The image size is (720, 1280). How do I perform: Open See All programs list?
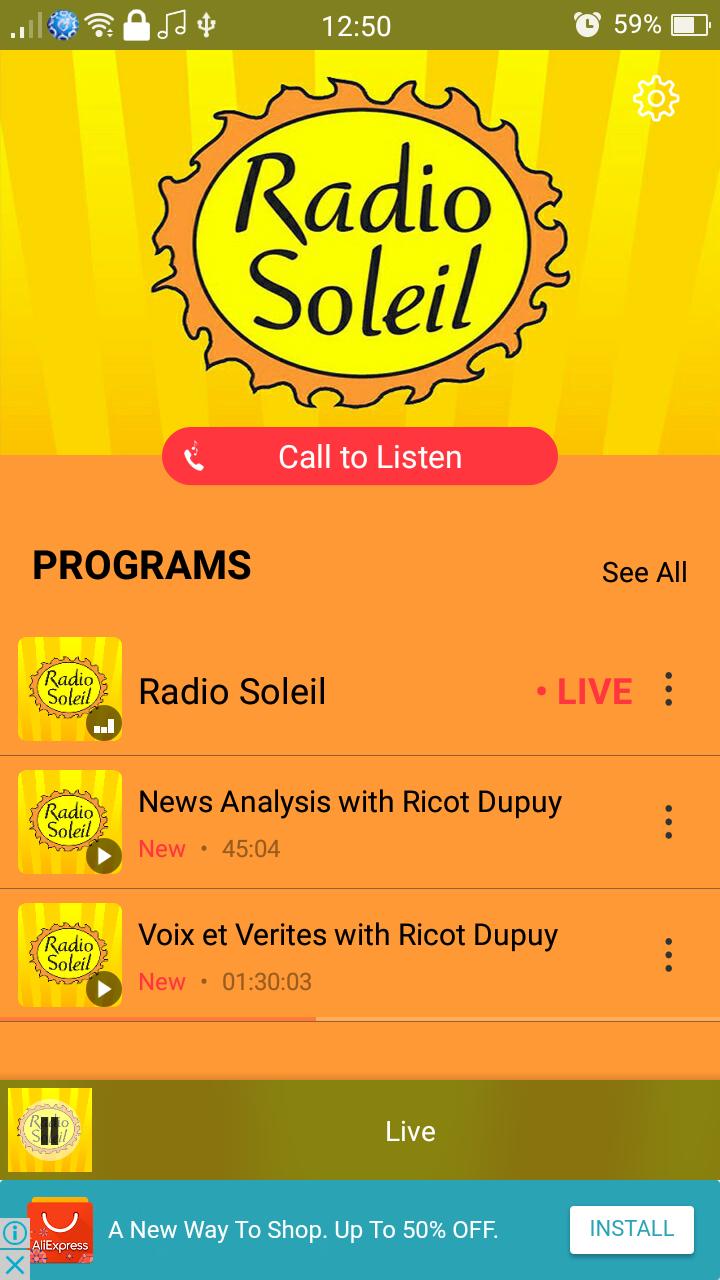click(x=644, y=571)
